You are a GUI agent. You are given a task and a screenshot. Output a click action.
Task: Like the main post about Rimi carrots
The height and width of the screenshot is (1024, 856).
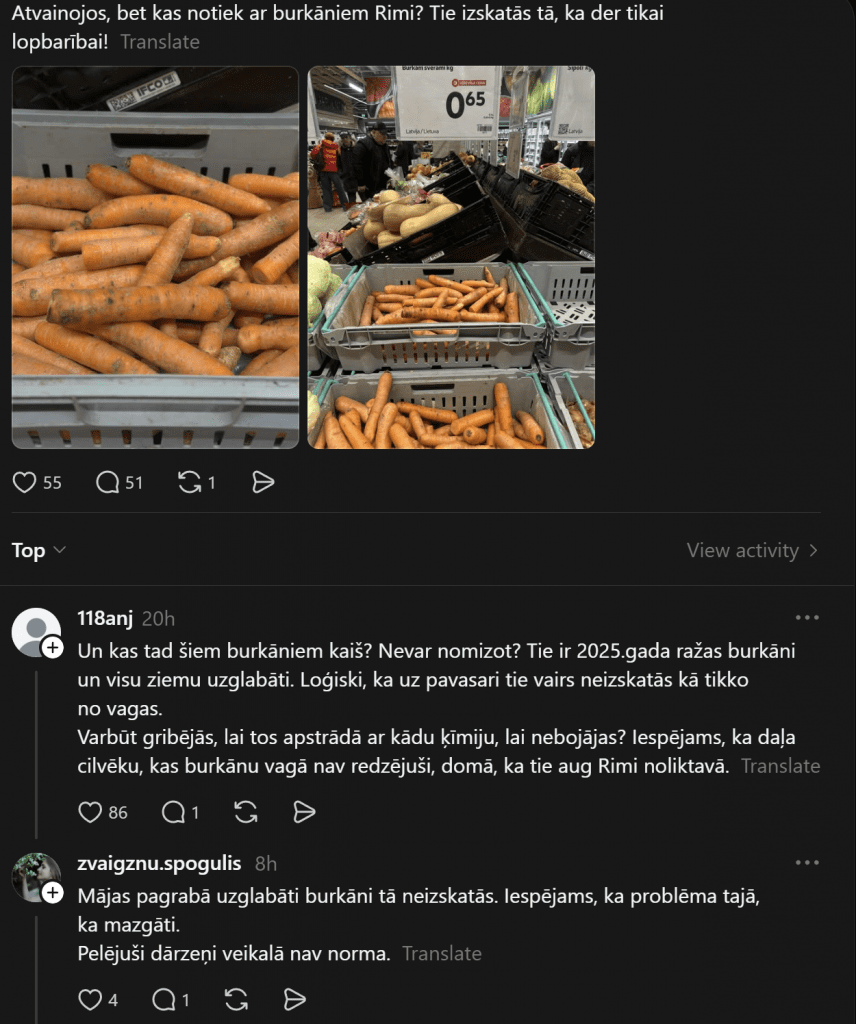pyautogui.click(x=25, y=482)
